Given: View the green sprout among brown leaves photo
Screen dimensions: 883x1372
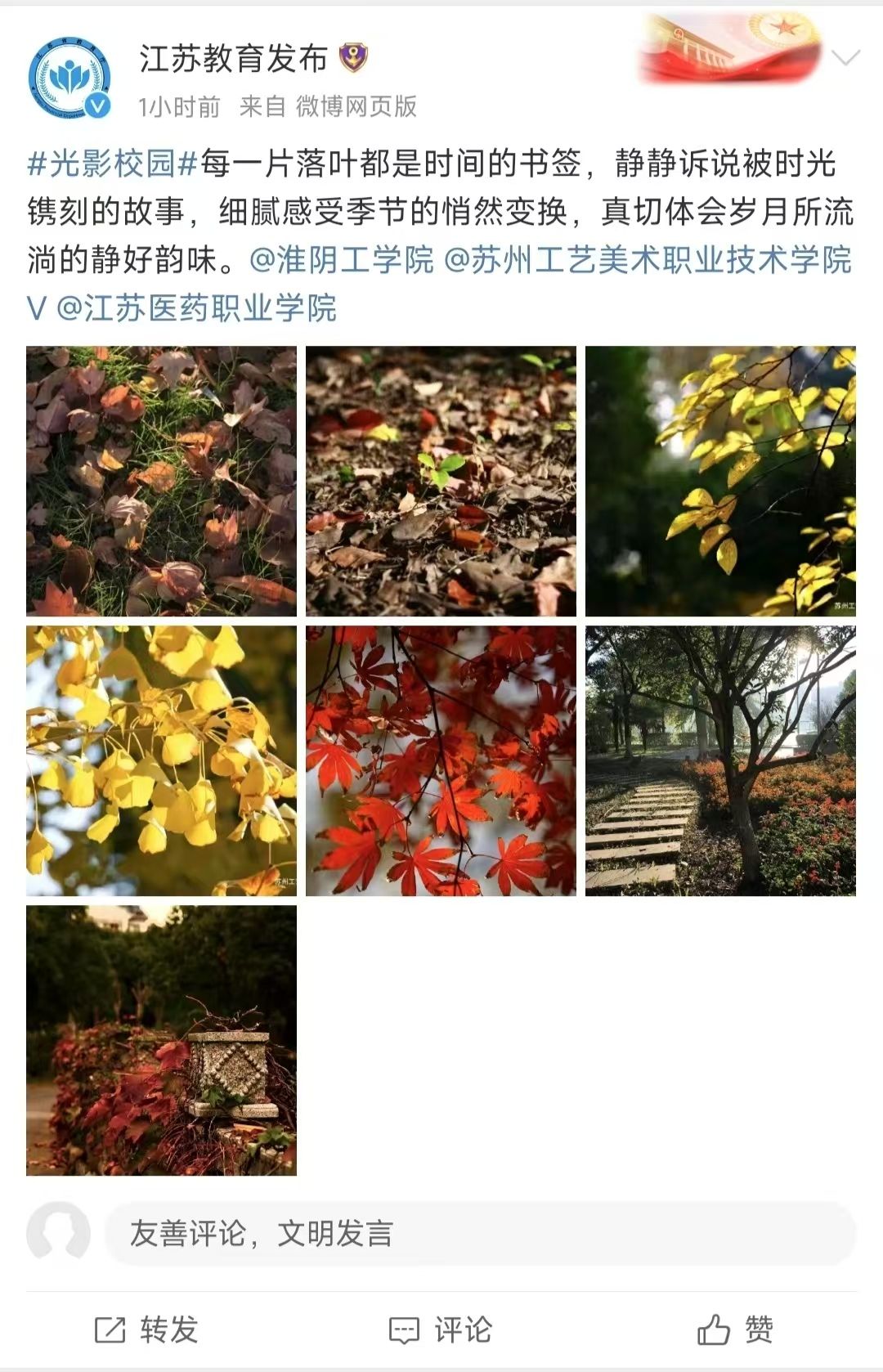Looking at the screenshot, I should tap(441, 481).
